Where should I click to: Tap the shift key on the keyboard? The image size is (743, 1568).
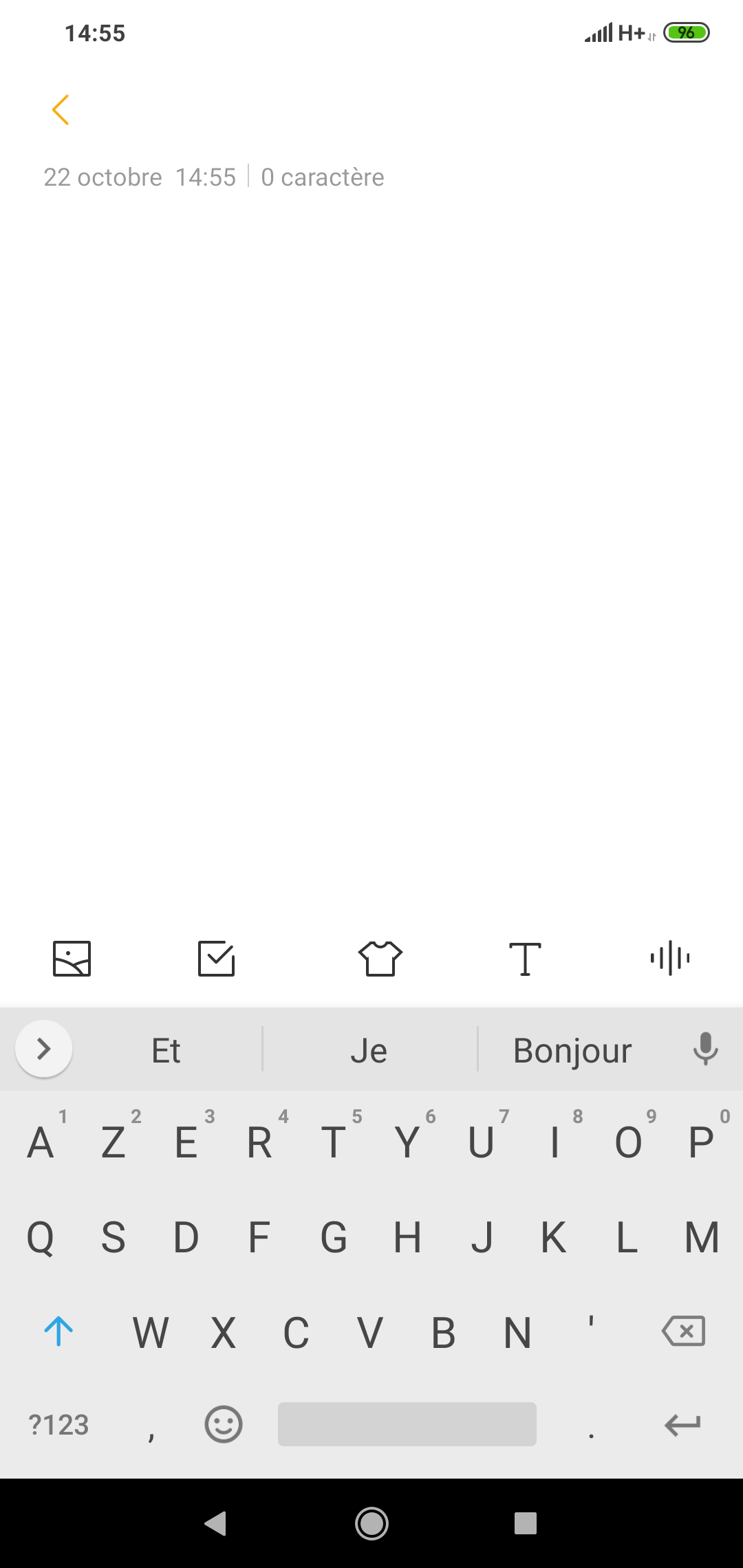[x=58, y=1331]
